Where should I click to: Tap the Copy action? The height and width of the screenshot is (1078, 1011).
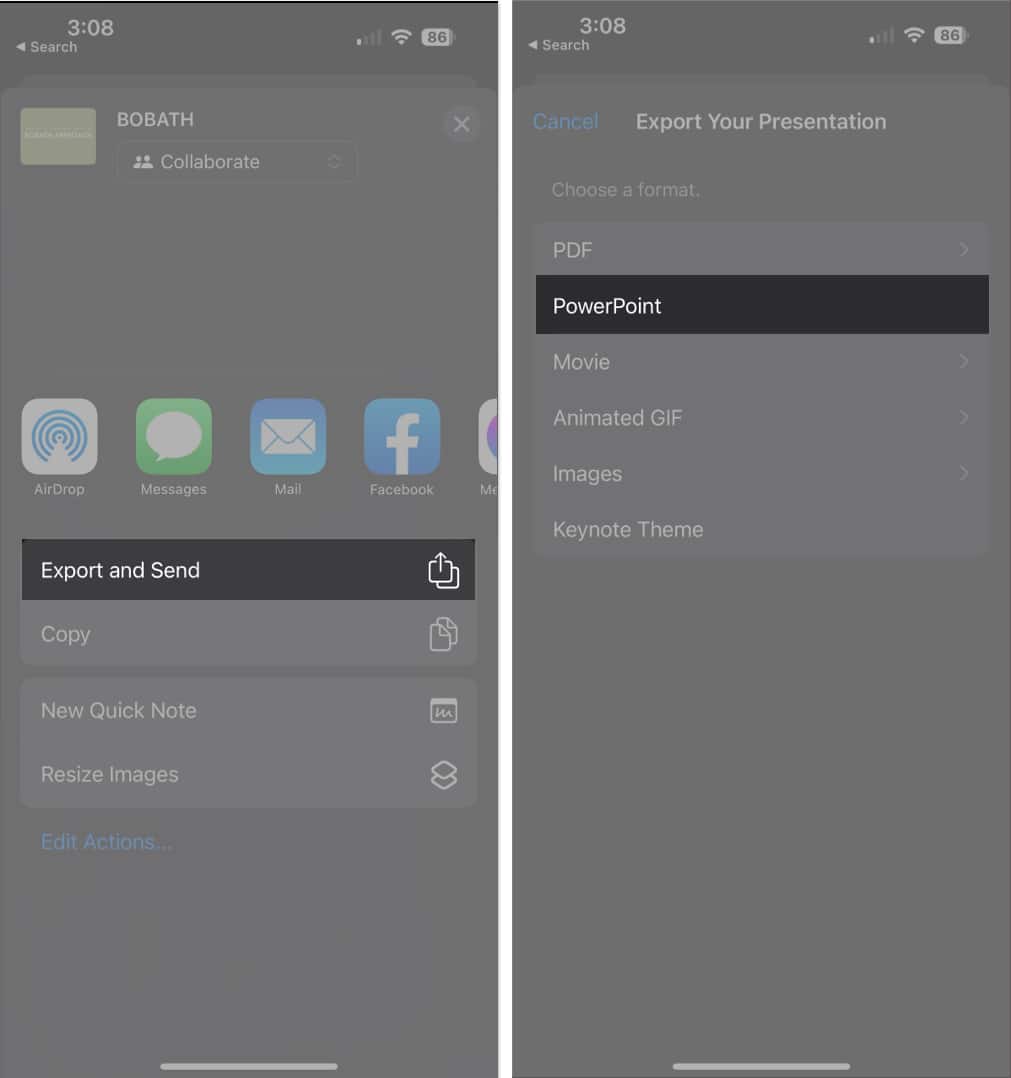point(248,634)
